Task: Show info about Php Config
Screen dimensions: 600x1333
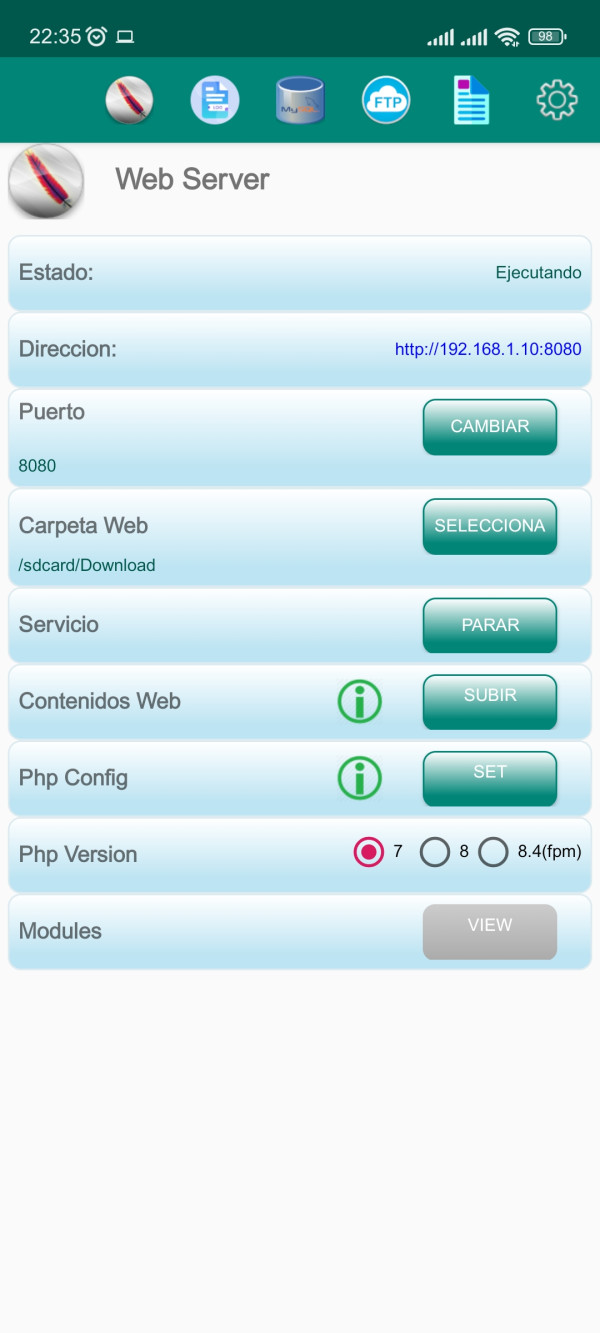Action: click(x=360, y=778)
